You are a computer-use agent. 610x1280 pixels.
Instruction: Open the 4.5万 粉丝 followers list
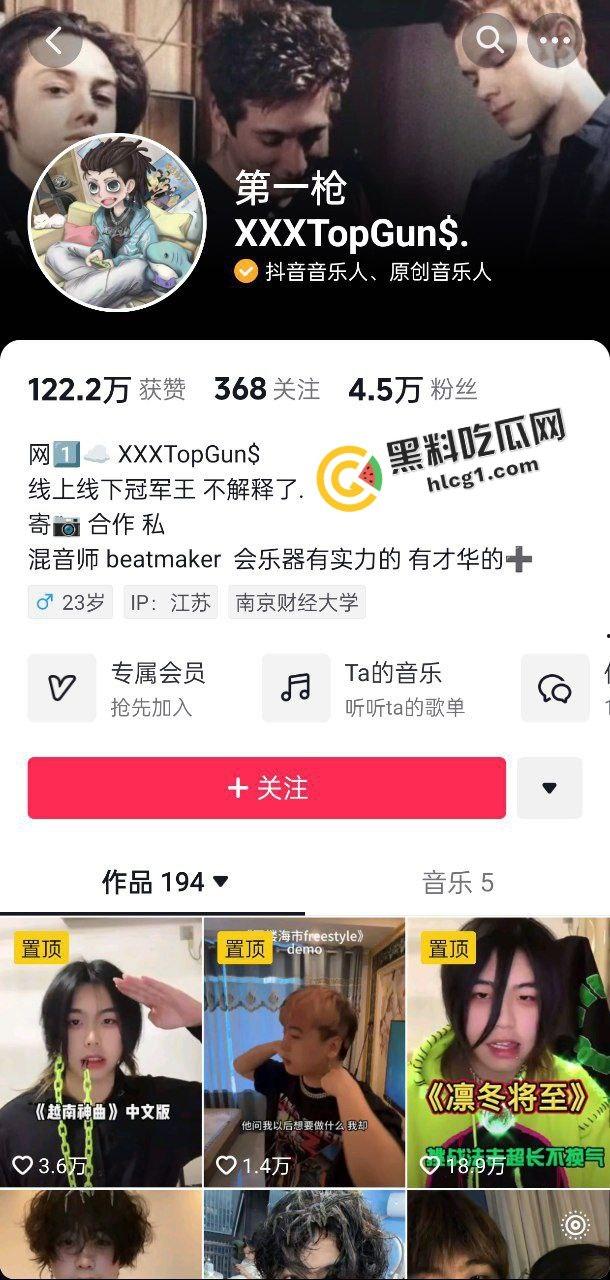click(412, 389)
